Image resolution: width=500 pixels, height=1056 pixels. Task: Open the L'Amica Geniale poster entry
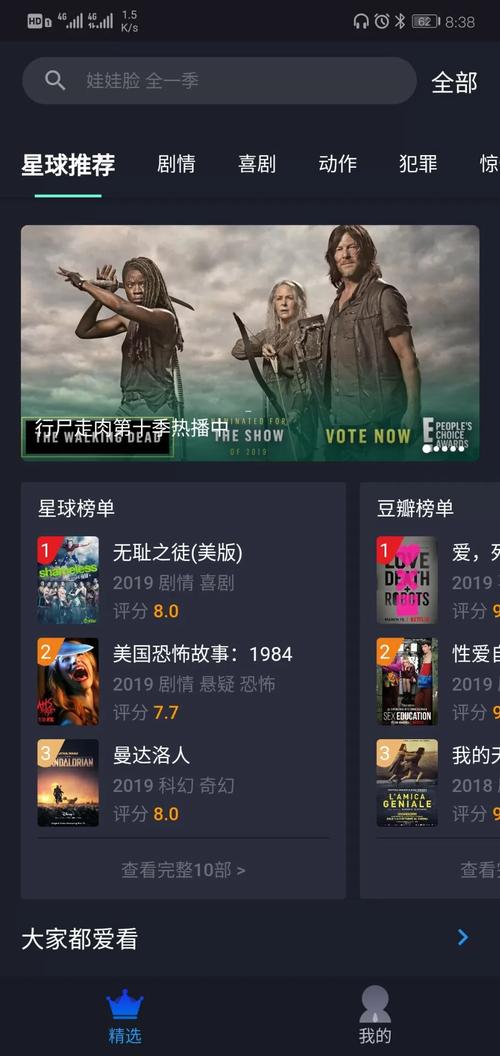tap(407, 783)
